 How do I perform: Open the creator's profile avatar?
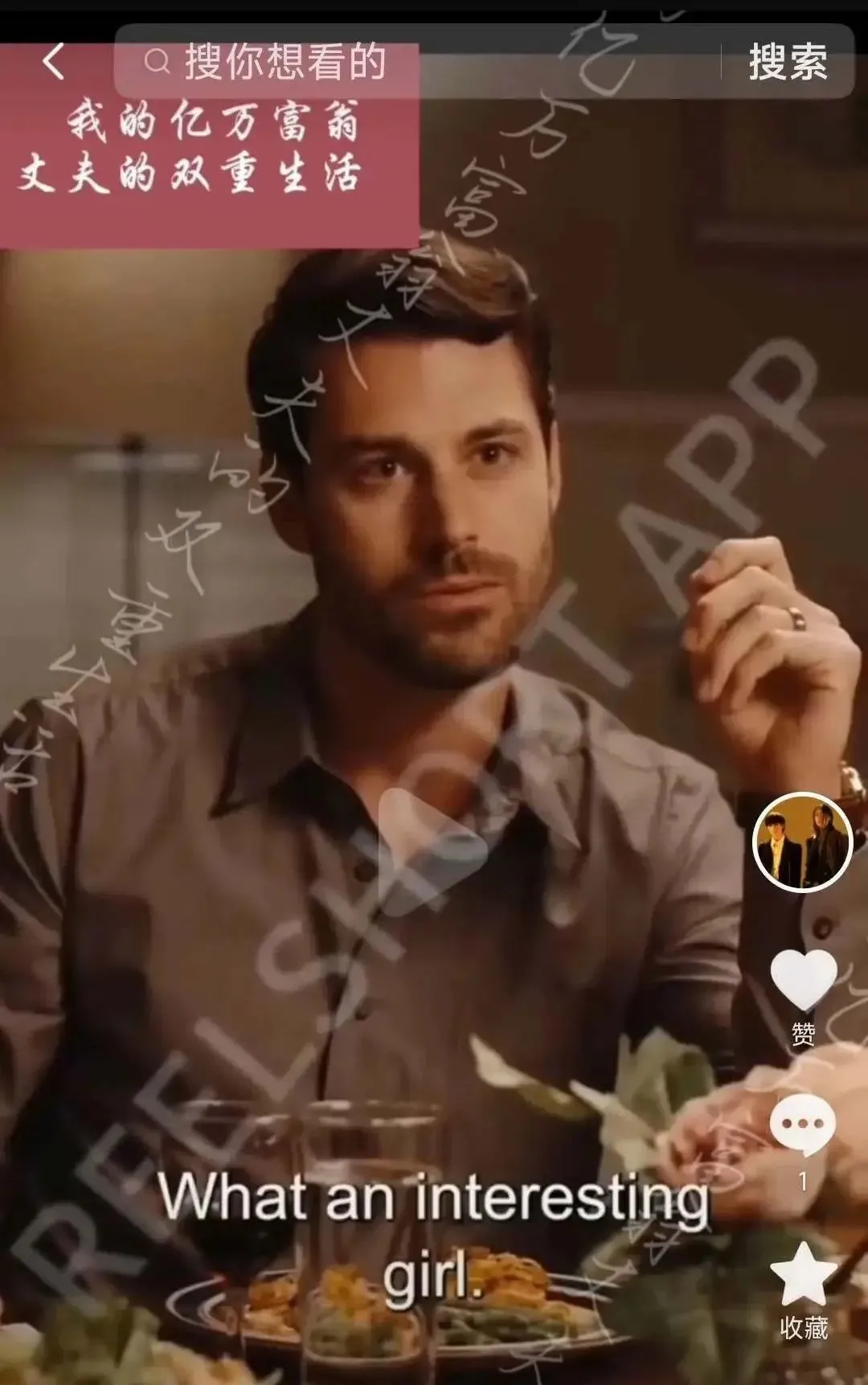click(802, 842)
